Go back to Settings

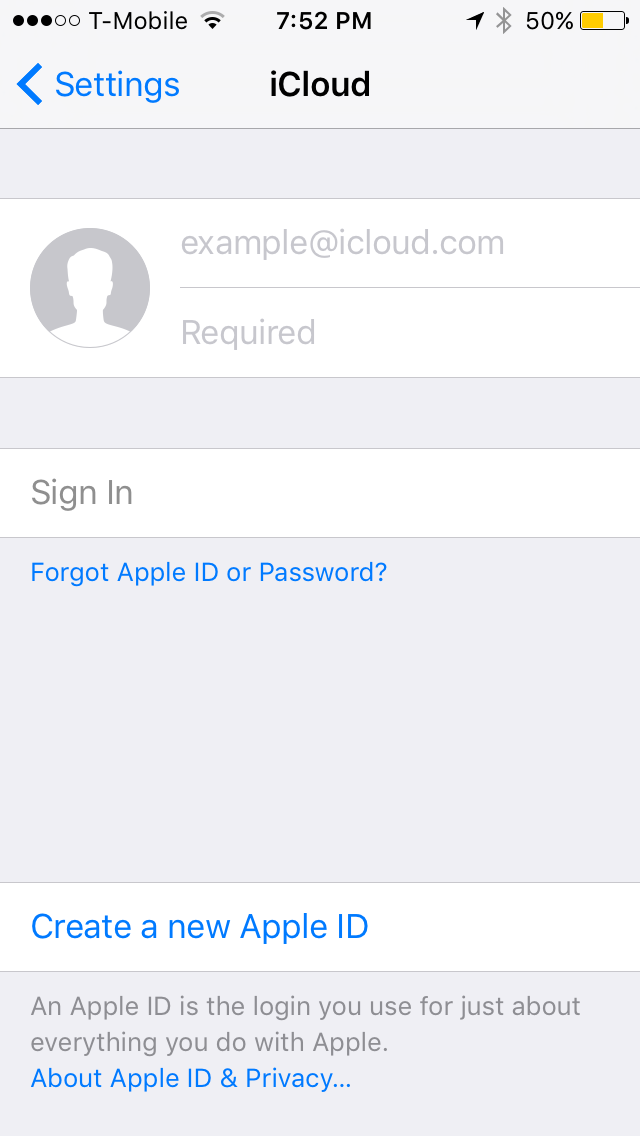click(98, 85)
